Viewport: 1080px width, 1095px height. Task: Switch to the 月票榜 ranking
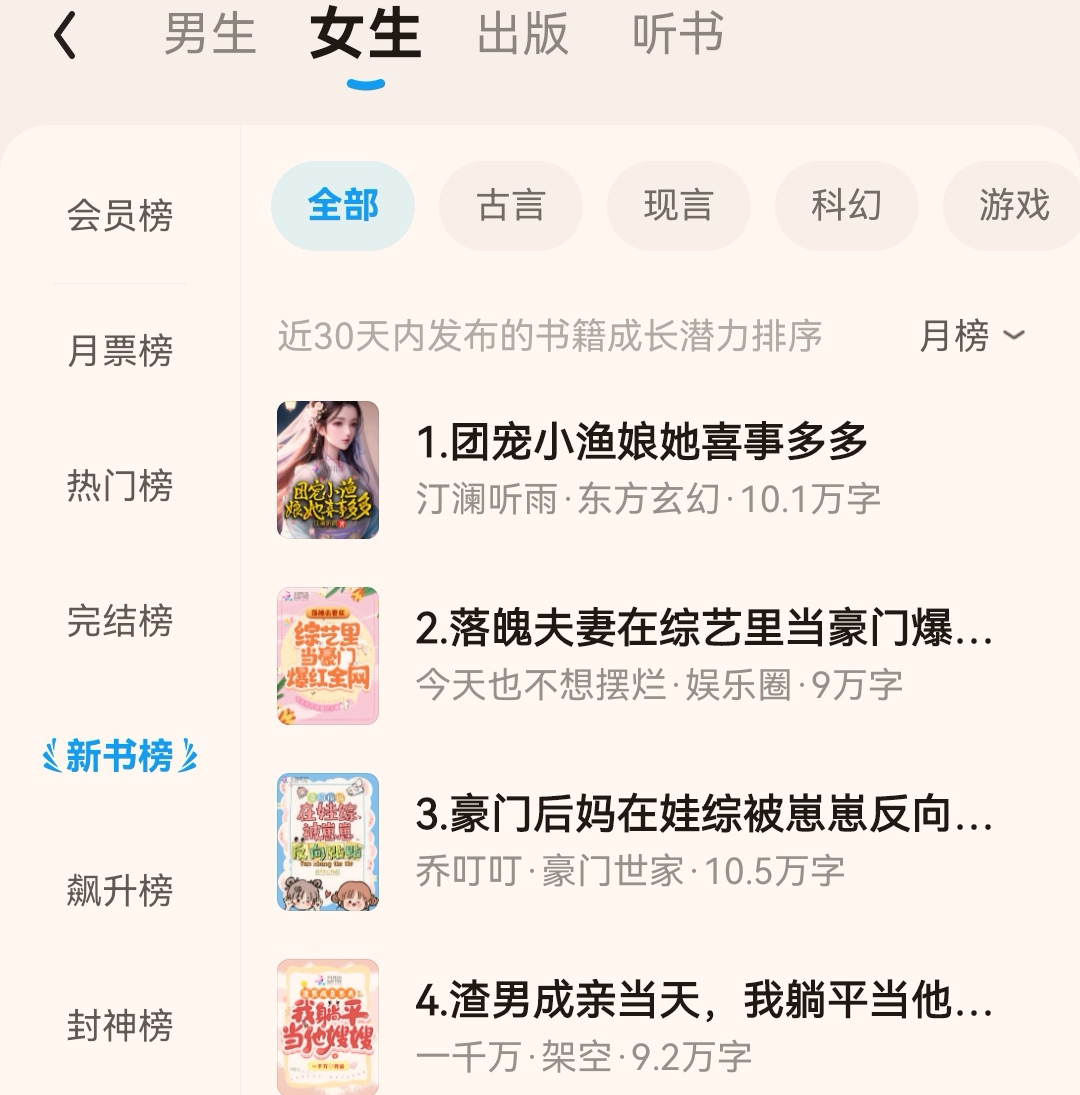120,351
